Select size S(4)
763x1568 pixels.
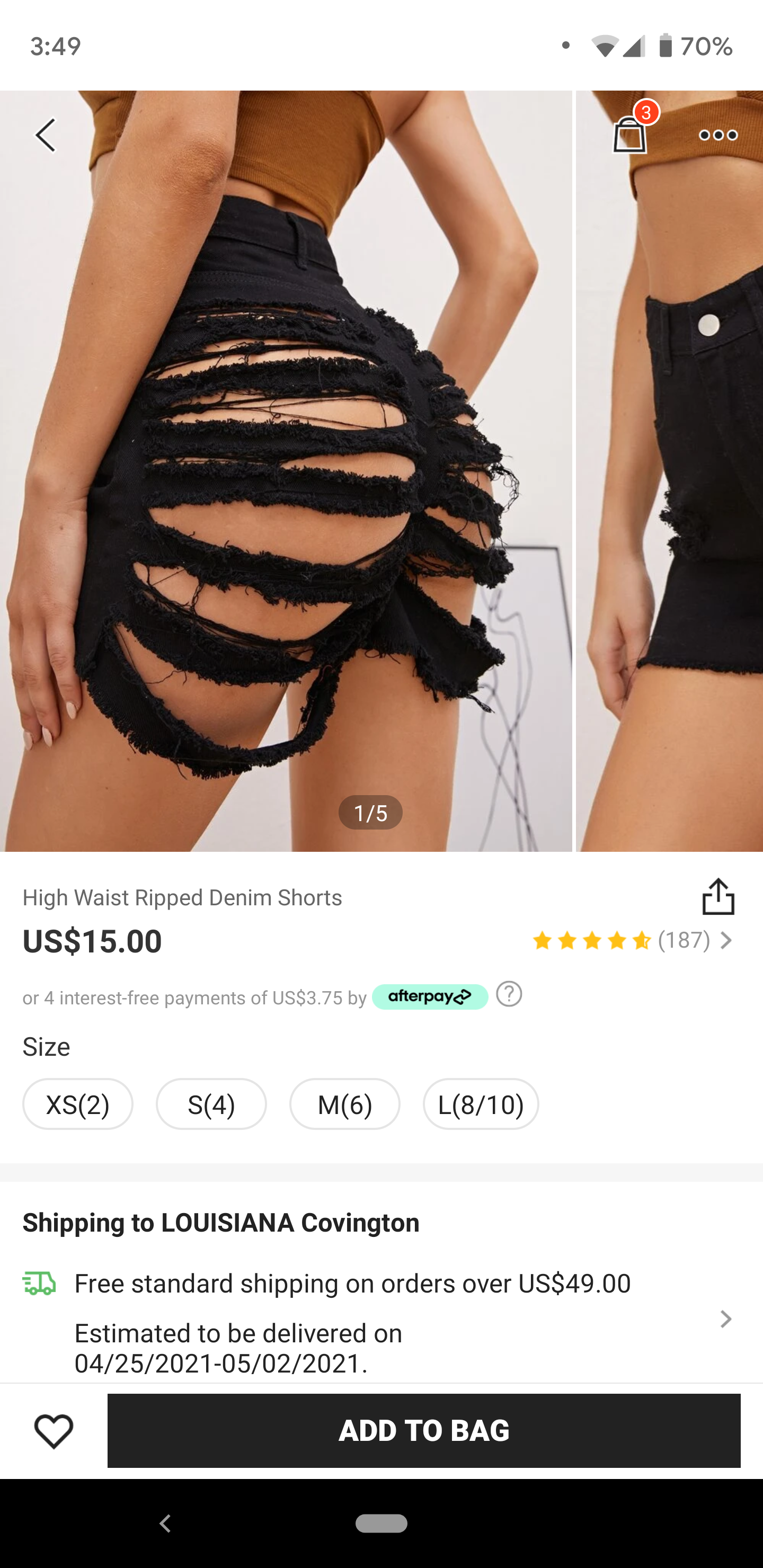point(211,1103)
